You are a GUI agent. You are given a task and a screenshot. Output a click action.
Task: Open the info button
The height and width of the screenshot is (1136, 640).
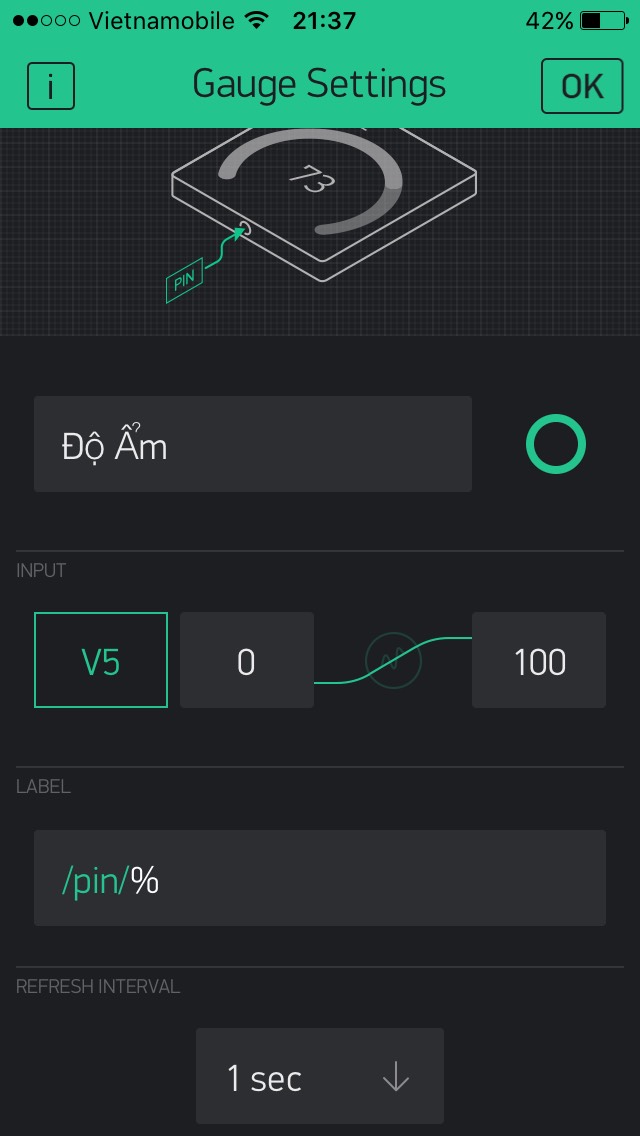(x=50, y=87)
